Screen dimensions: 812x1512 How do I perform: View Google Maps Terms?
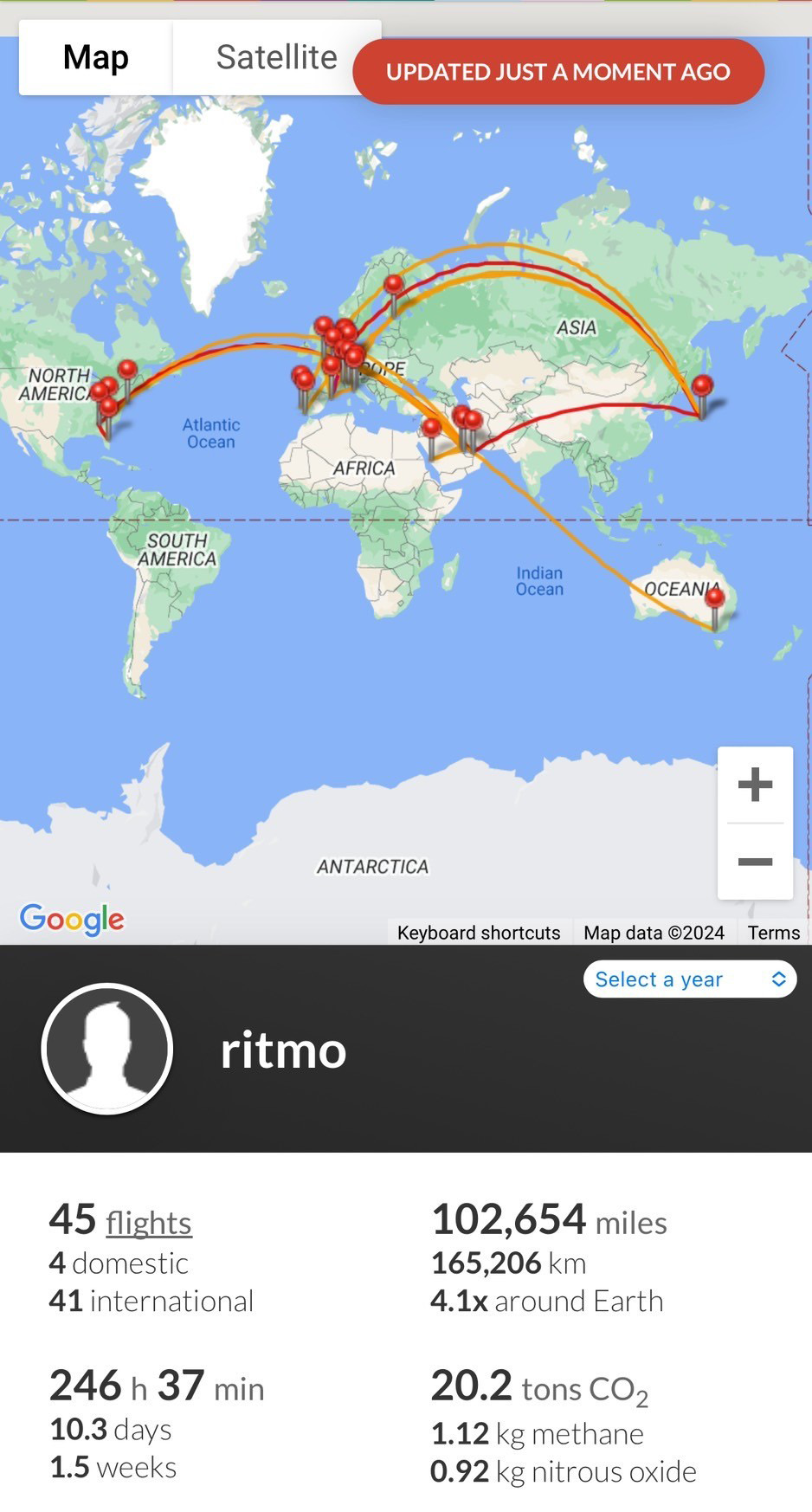[773, 933]
